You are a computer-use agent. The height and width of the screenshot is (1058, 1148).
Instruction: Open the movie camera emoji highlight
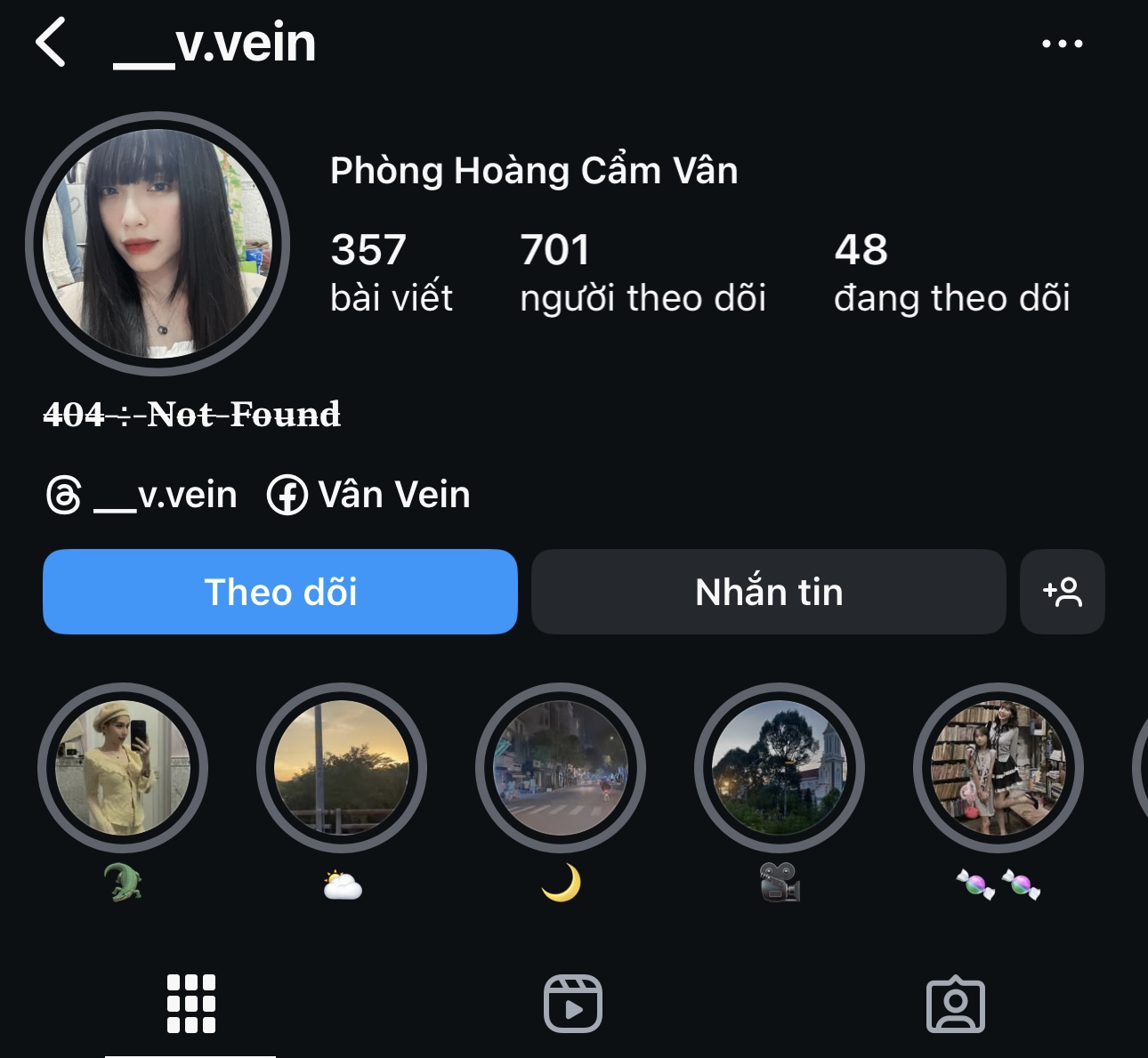click(780, 768)
